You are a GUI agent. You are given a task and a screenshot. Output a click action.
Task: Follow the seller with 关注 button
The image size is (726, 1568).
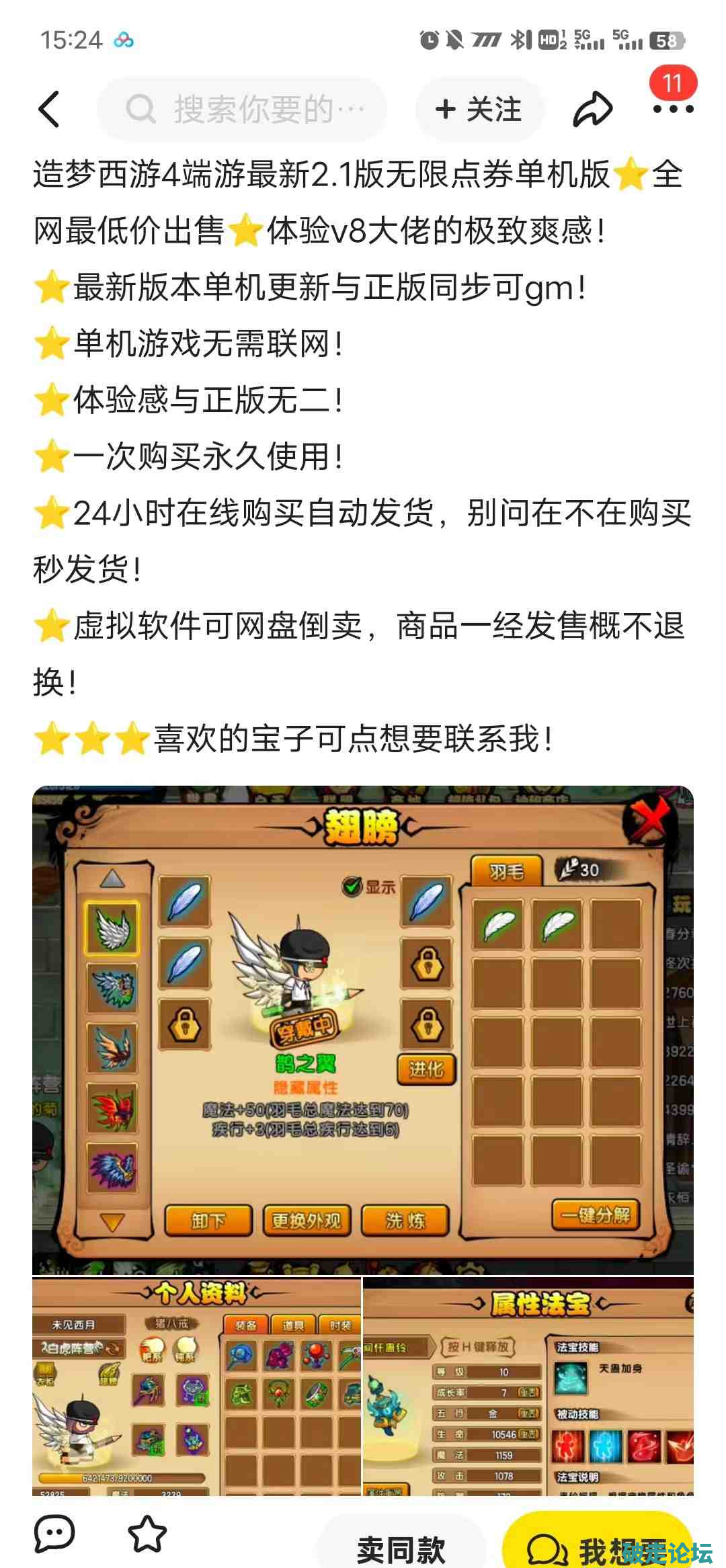479,109
